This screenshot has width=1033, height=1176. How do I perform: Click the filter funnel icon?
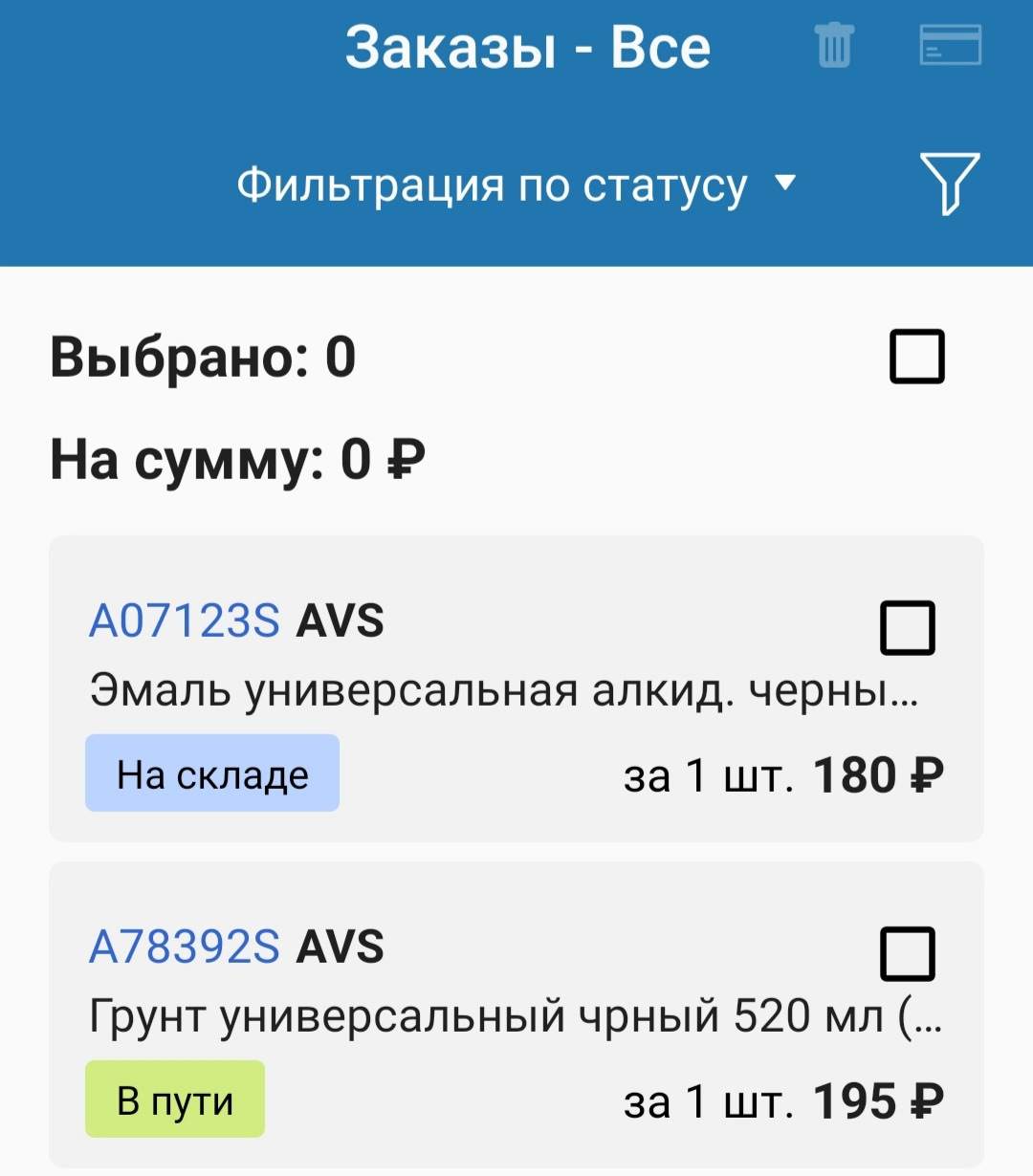coord(948,185)
